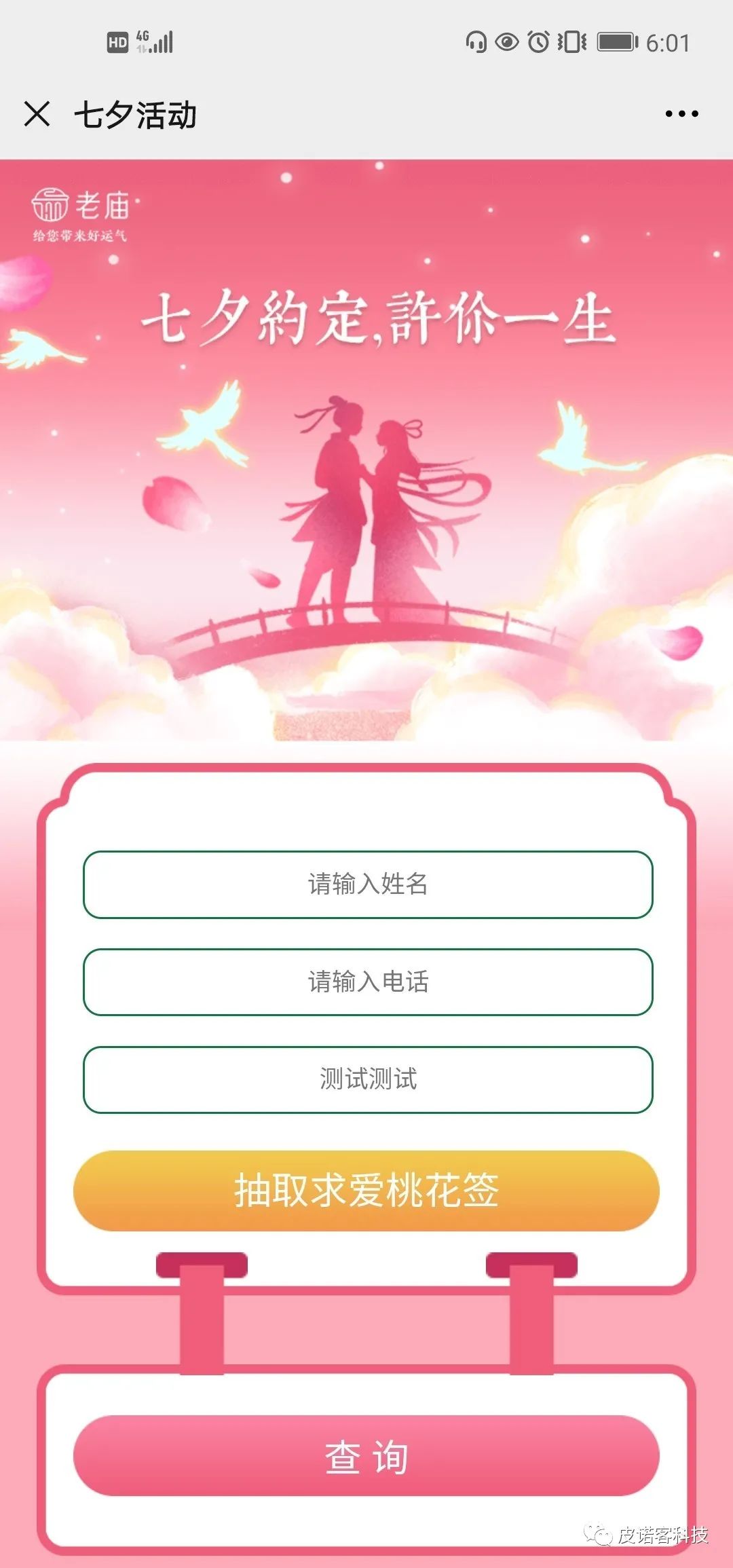Select the 测试测试 input field
The height and width of the screenshot is (1568, 733).
[x=367, y=1079]
